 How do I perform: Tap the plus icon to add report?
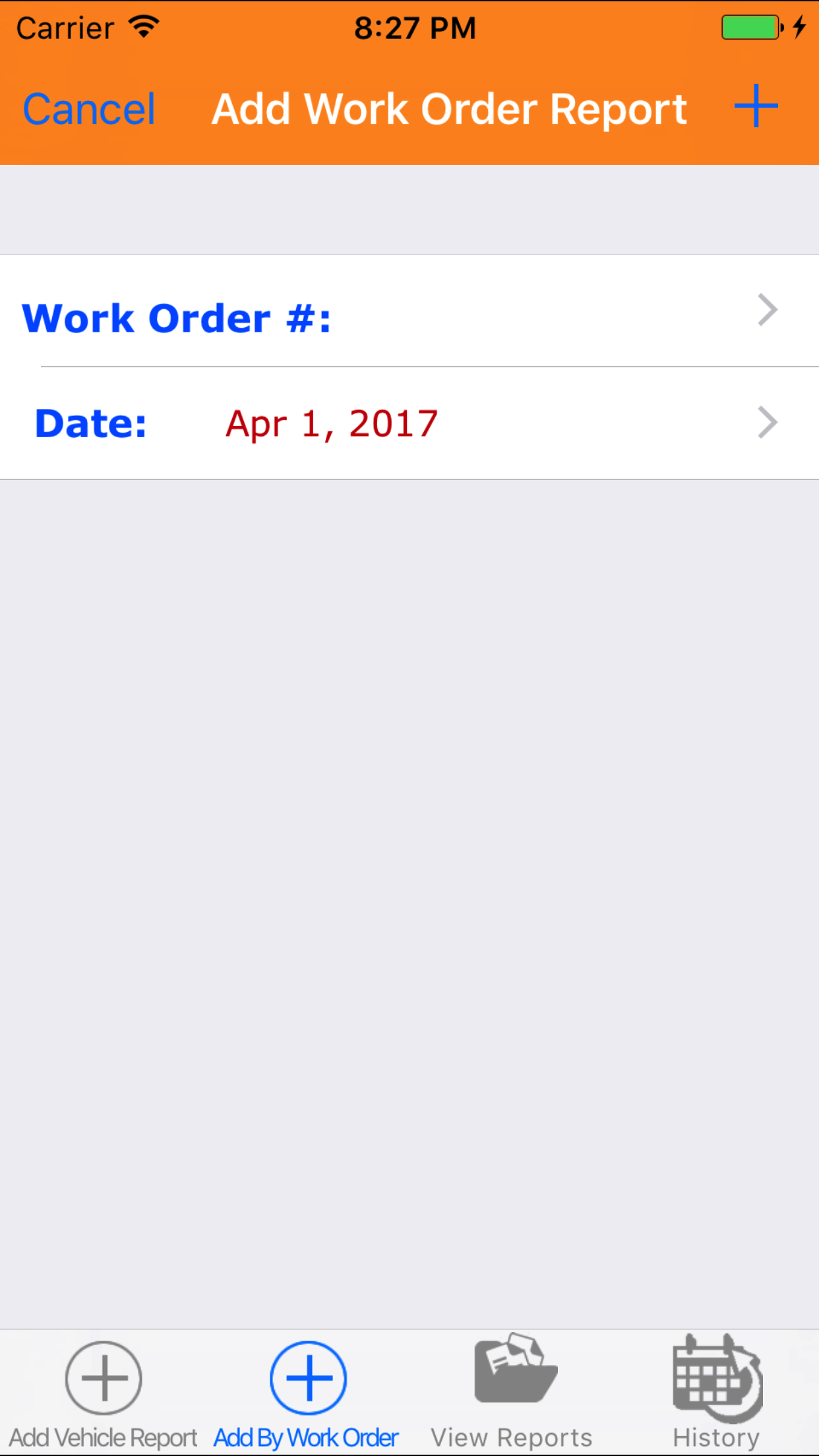(756, 106)
